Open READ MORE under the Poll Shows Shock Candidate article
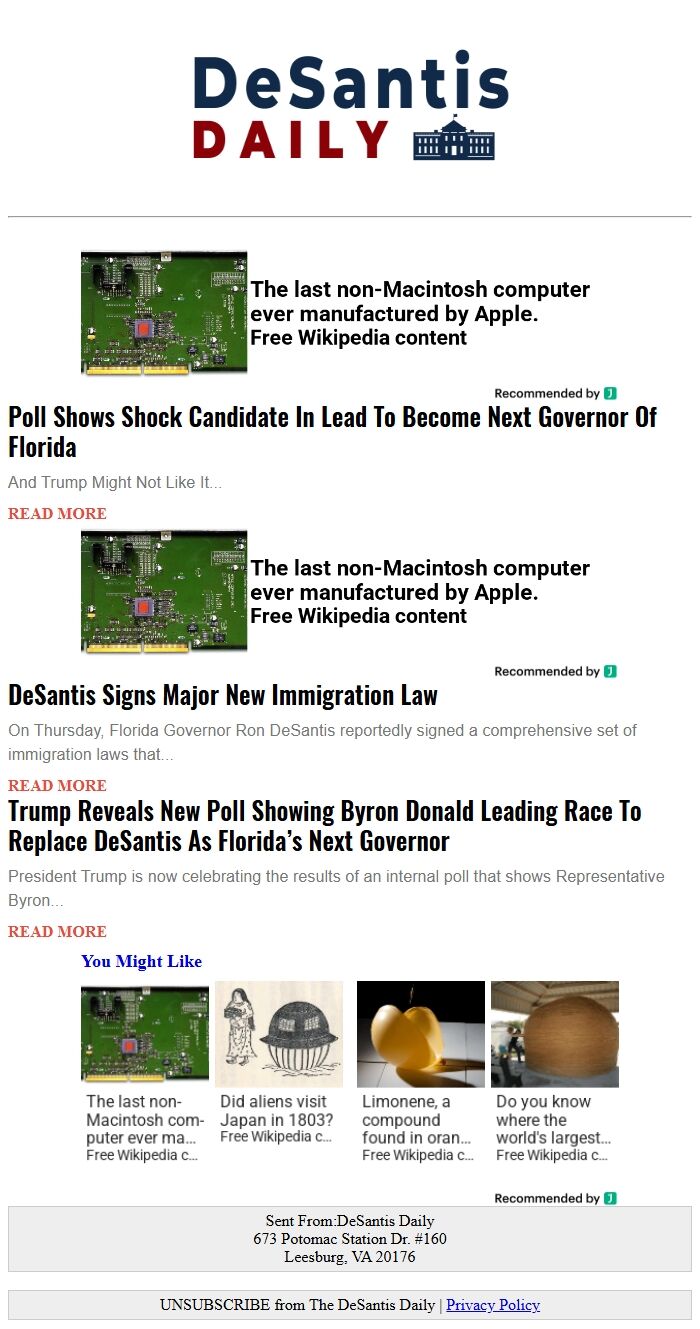Viewport: 700px width, 1329px height. coord(57,514)
